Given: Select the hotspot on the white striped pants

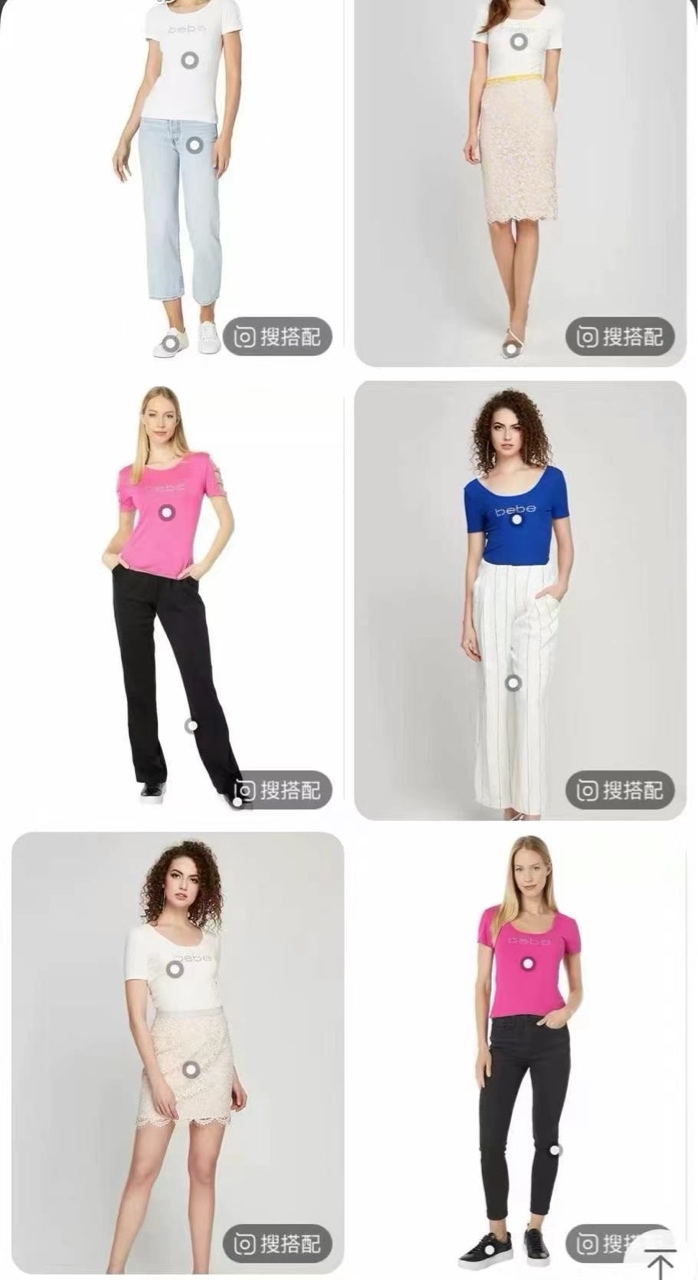Looking at the screenshot, I should pyautogui.click(x=513, y=682).
